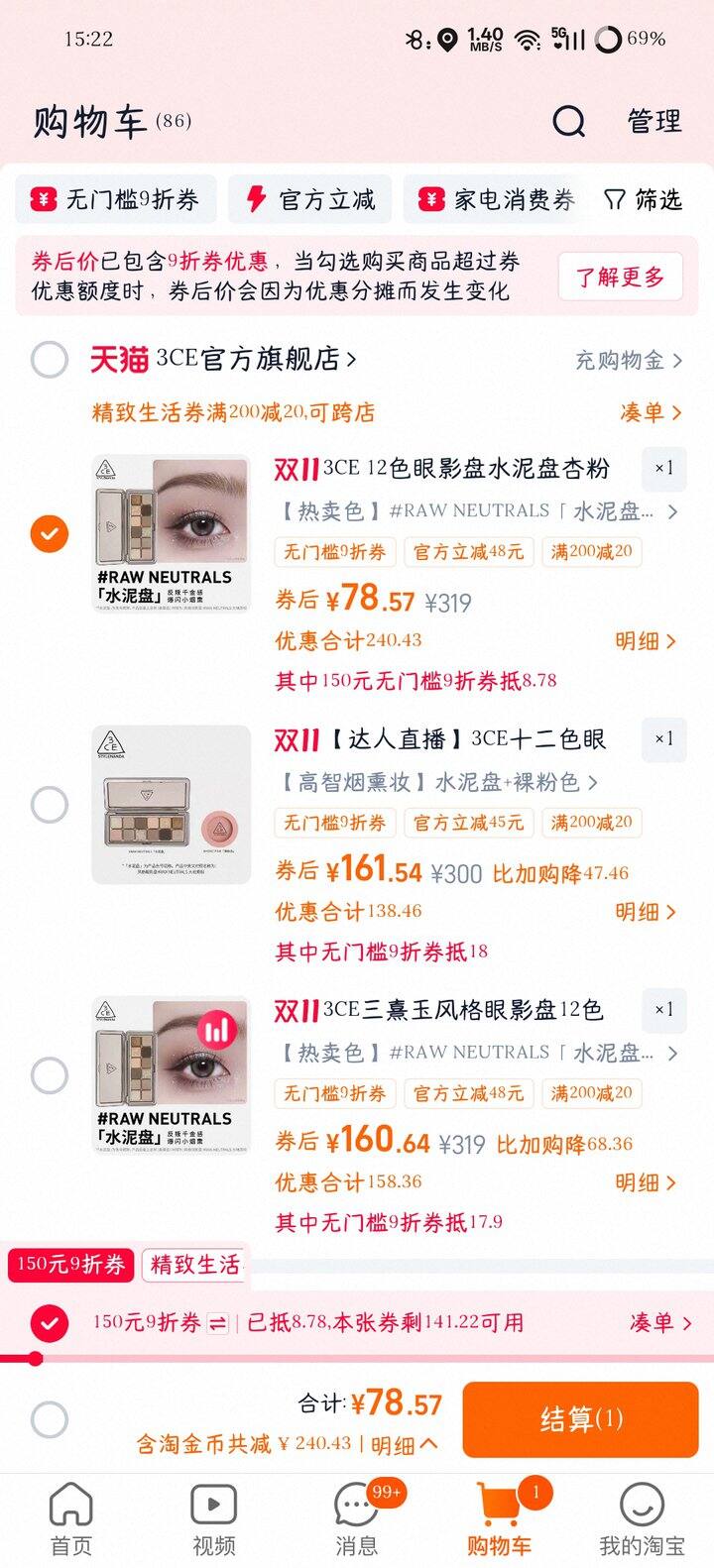Open the 3CE三熹玉风格眼影盘 product thumbnail
Image resolution: width=714 pixels, height=1568 pixels.
click(171, 1075)
